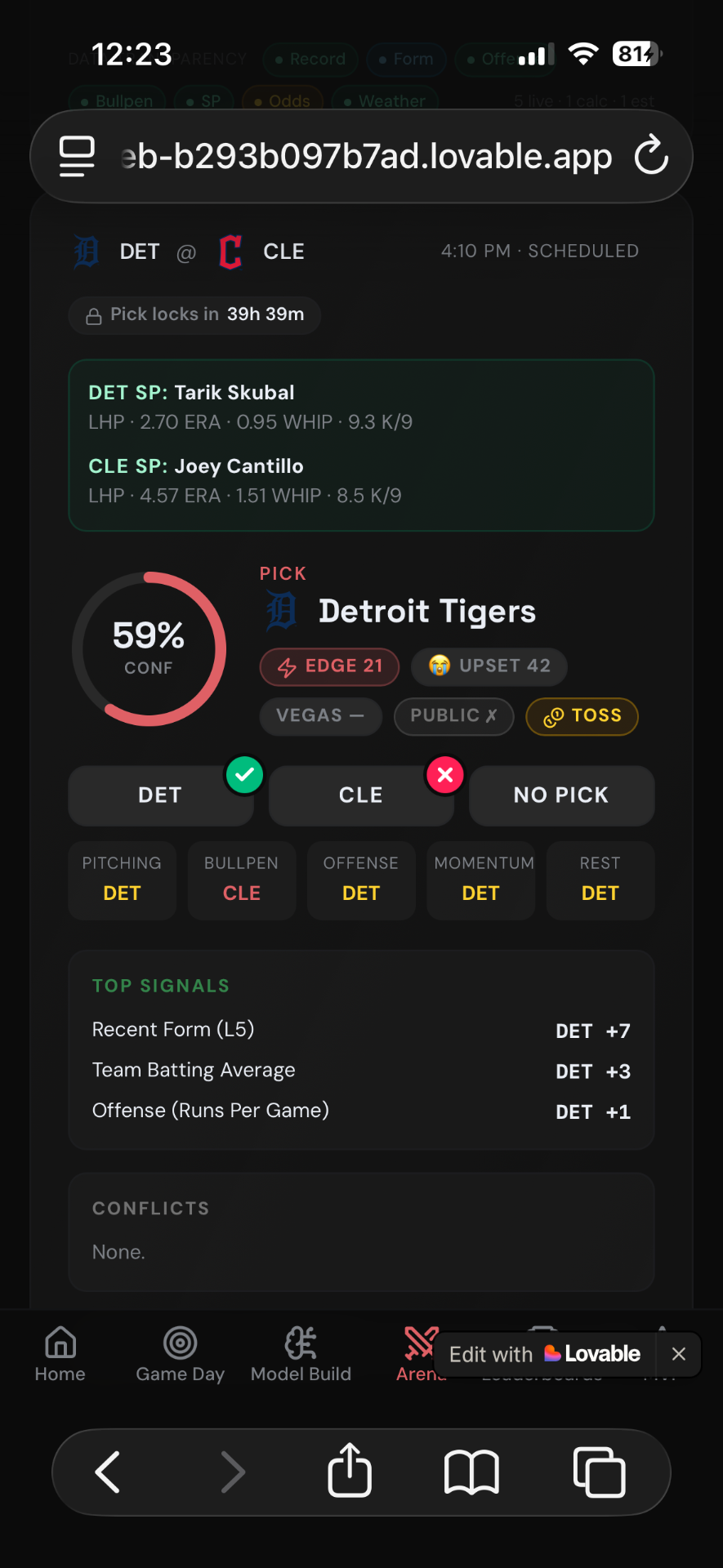Tap the lovable.app address bar
This screenshot has height=1568, width=723.
click(366, 156)
